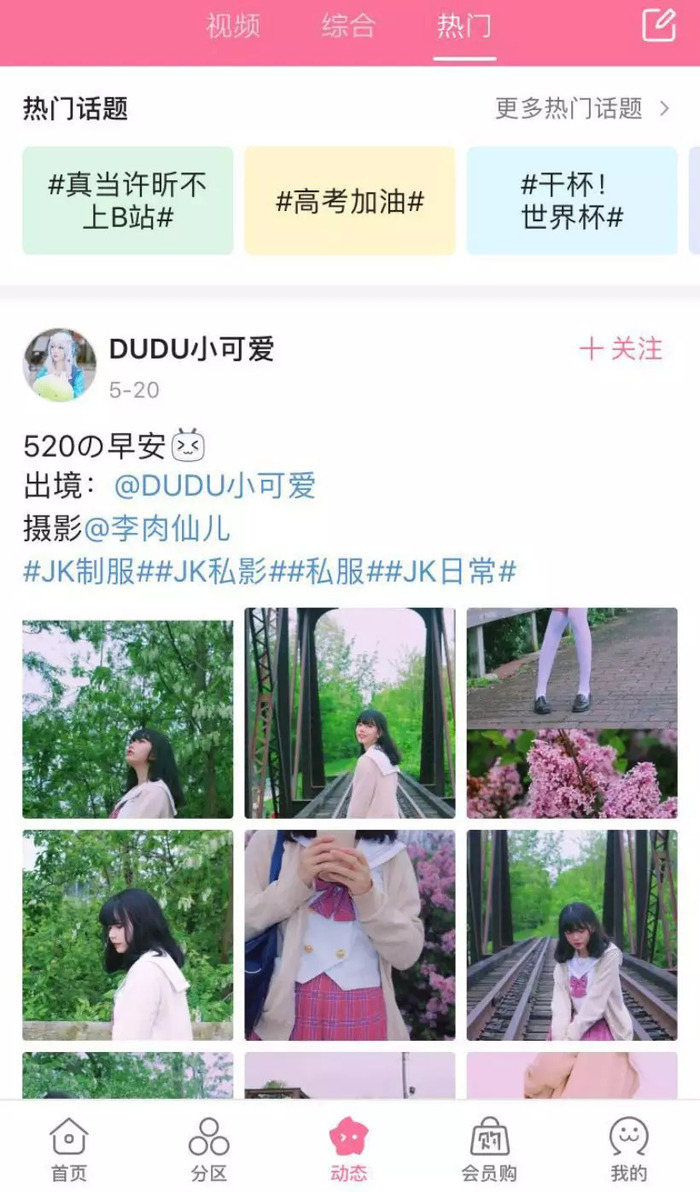This screenshot has width=700, height=1192.
Task: Switch to the 视频 tab
Action: coord(233,26)
